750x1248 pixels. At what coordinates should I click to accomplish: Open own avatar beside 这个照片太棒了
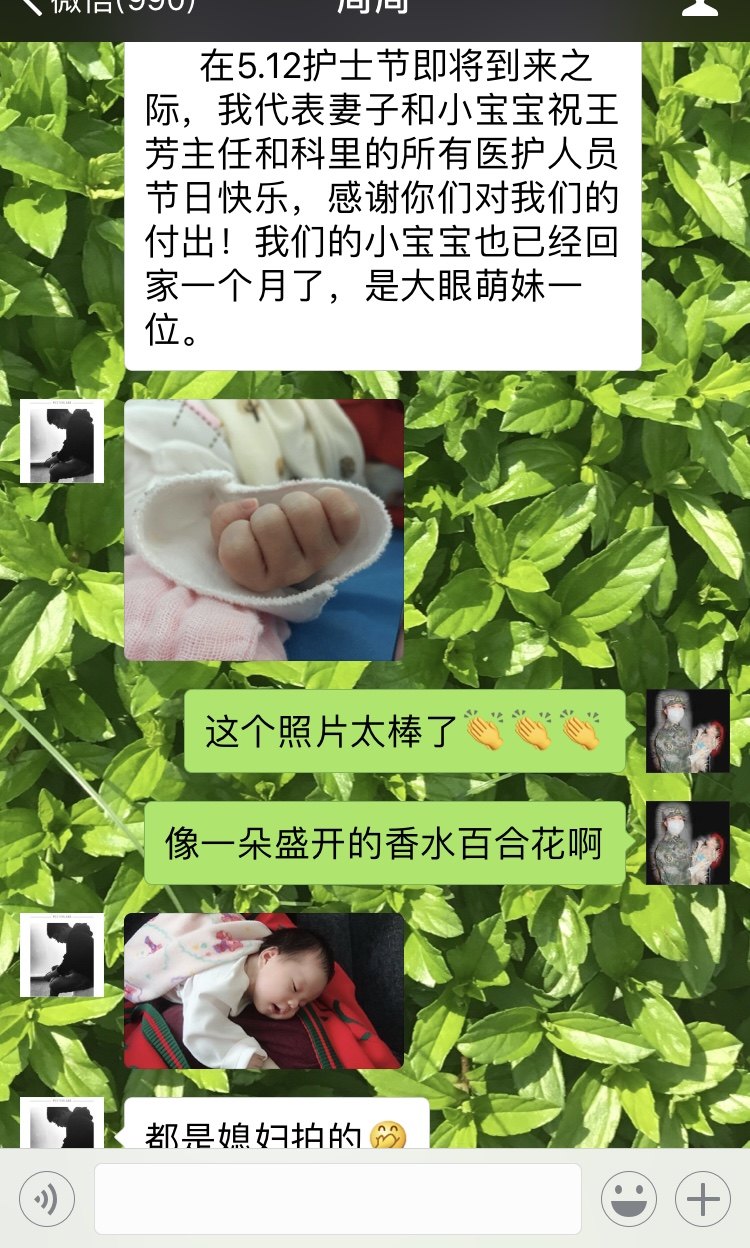pyautogui.click(x=688, y=731)
